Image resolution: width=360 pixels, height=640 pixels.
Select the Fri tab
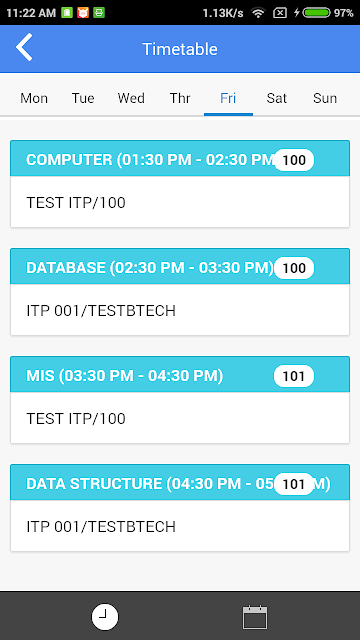[228, 98]
